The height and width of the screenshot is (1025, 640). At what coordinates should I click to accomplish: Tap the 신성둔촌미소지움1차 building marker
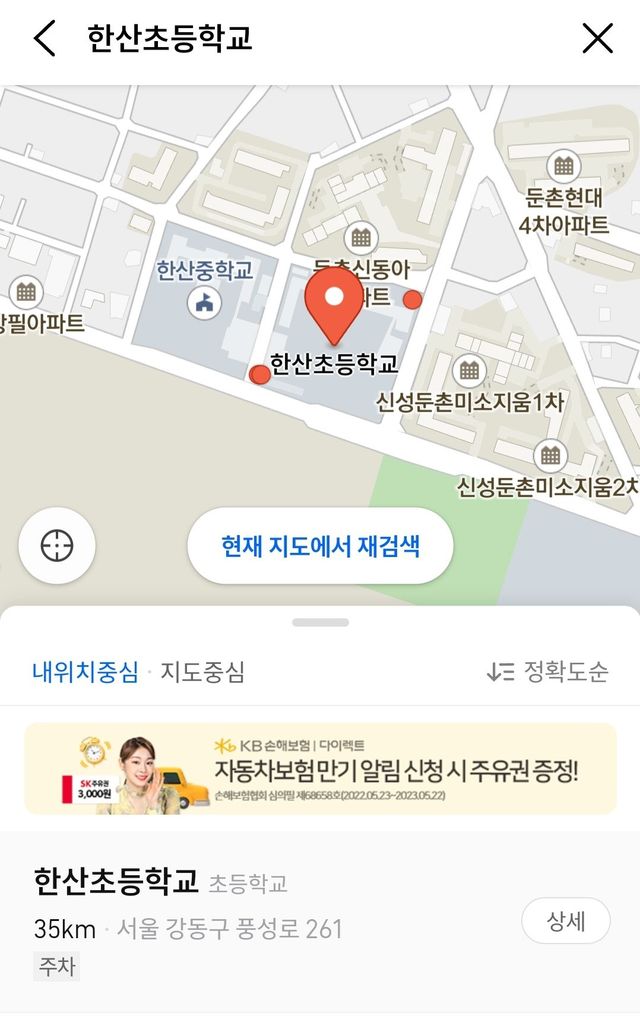coord(469,371)
